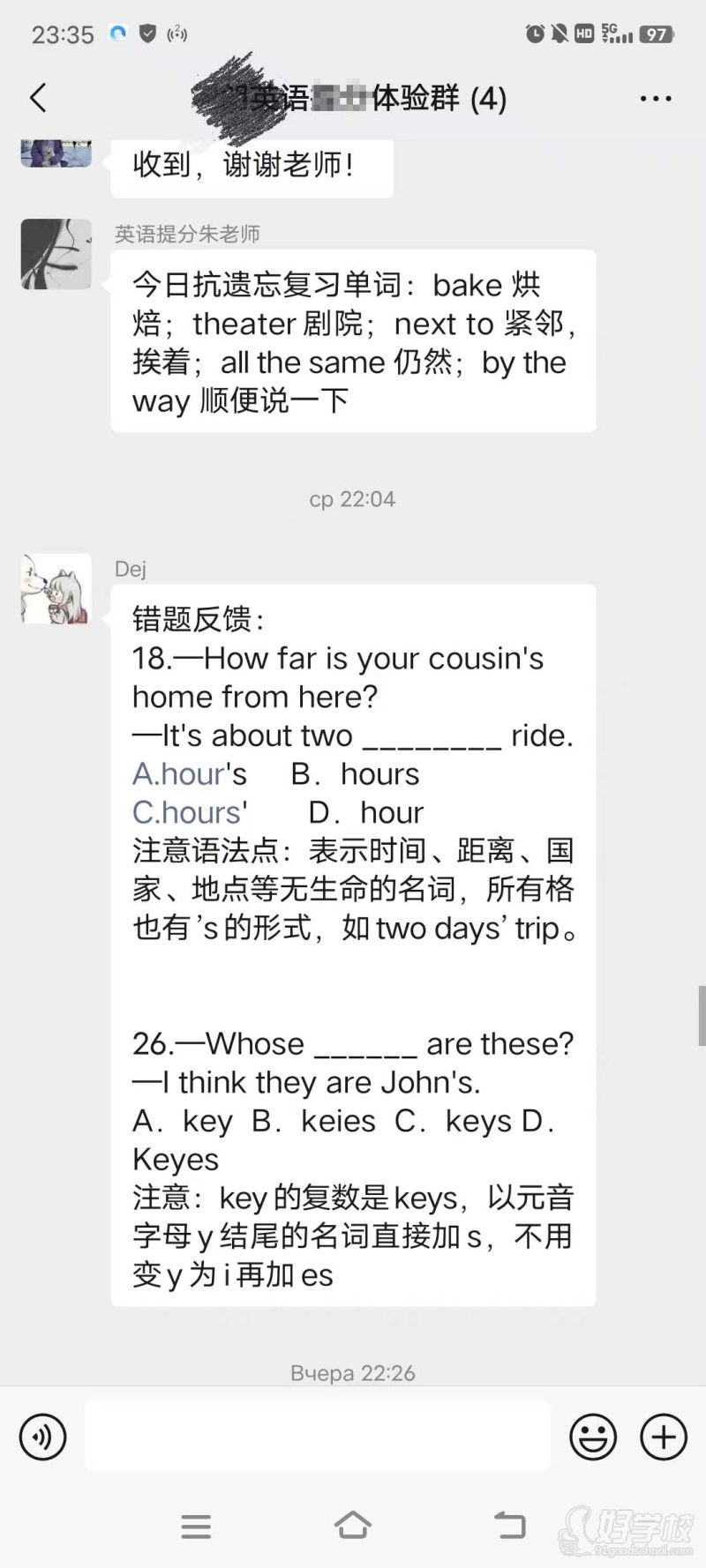Tap the 收到，谢谢老师 message
The width and height of the screenshot is (706, 1568).
(252, 166)
